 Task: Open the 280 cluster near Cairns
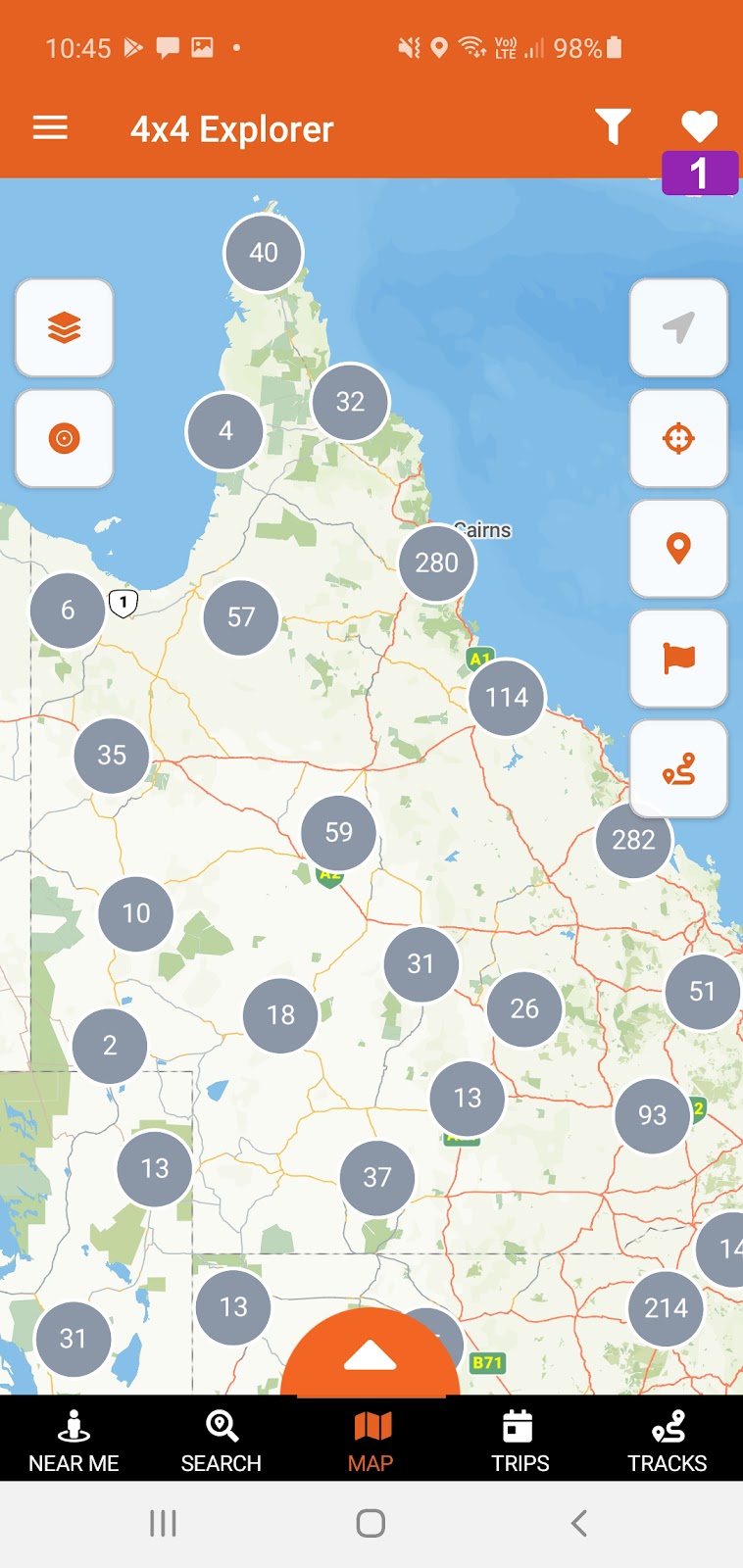[x=436, y=563]
